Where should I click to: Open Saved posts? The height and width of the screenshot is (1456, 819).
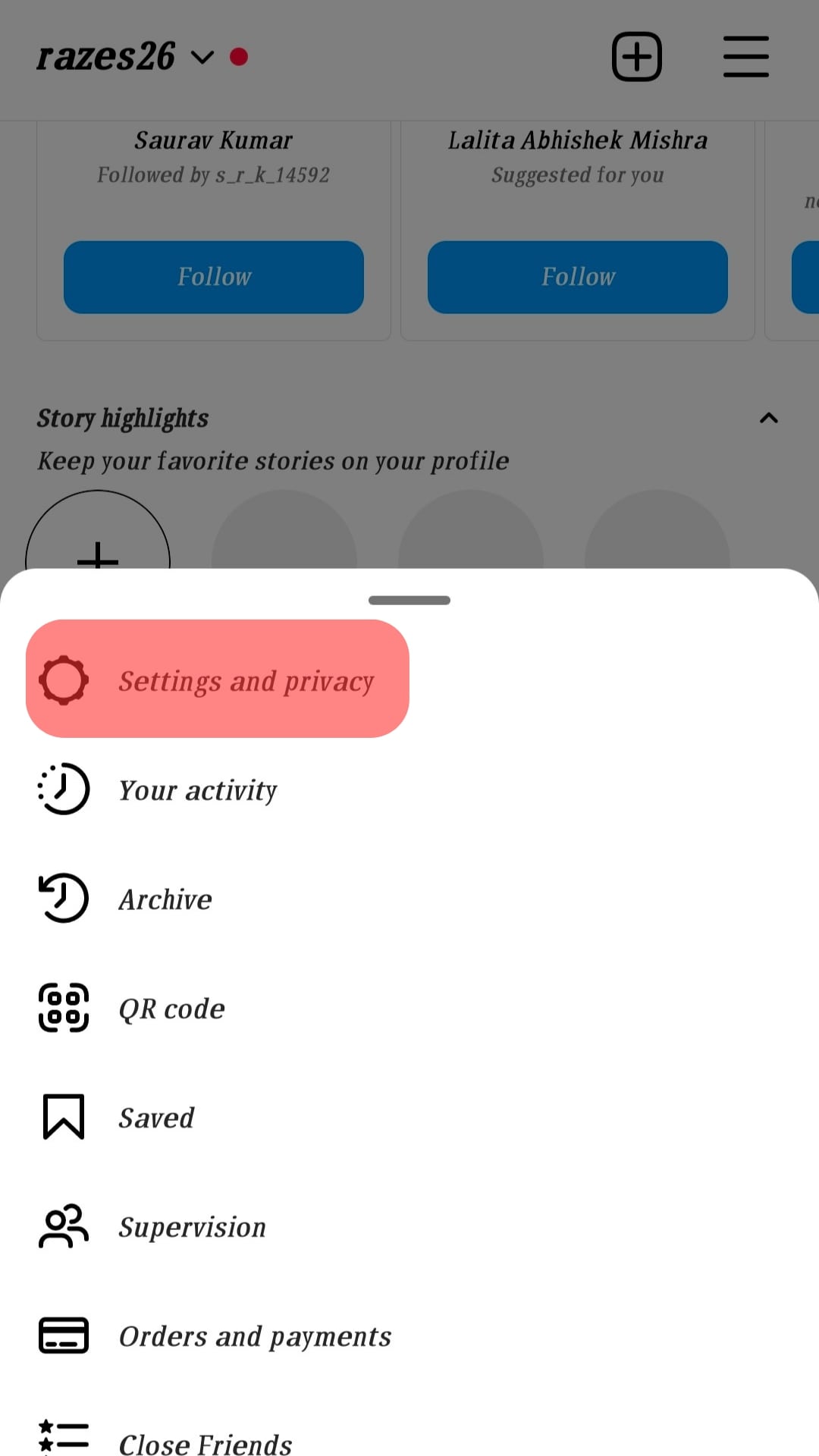pyautogui.click(x=156, y=1118)
